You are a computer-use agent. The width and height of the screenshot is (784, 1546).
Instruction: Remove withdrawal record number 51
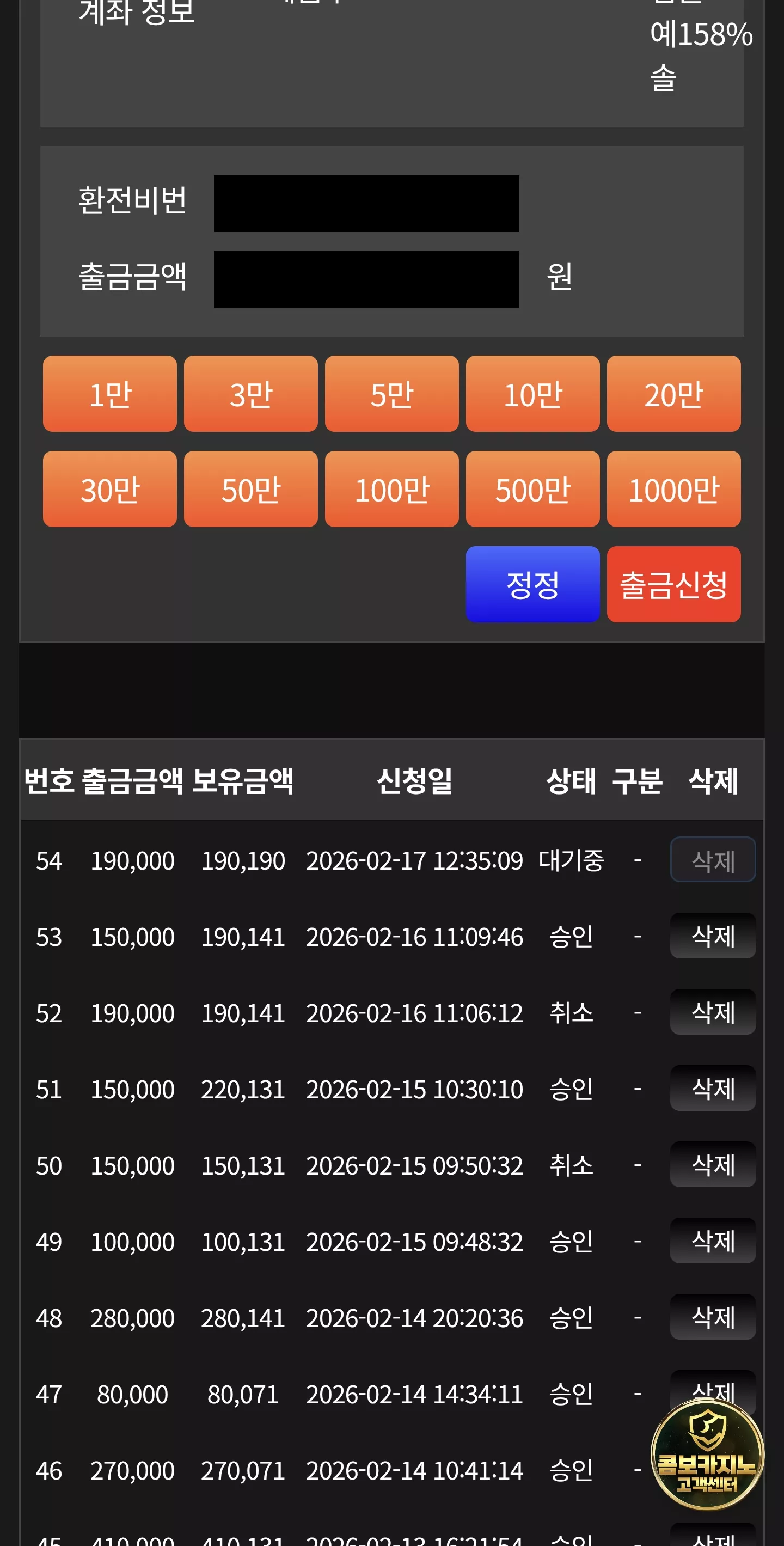(x=713, y=1088)
